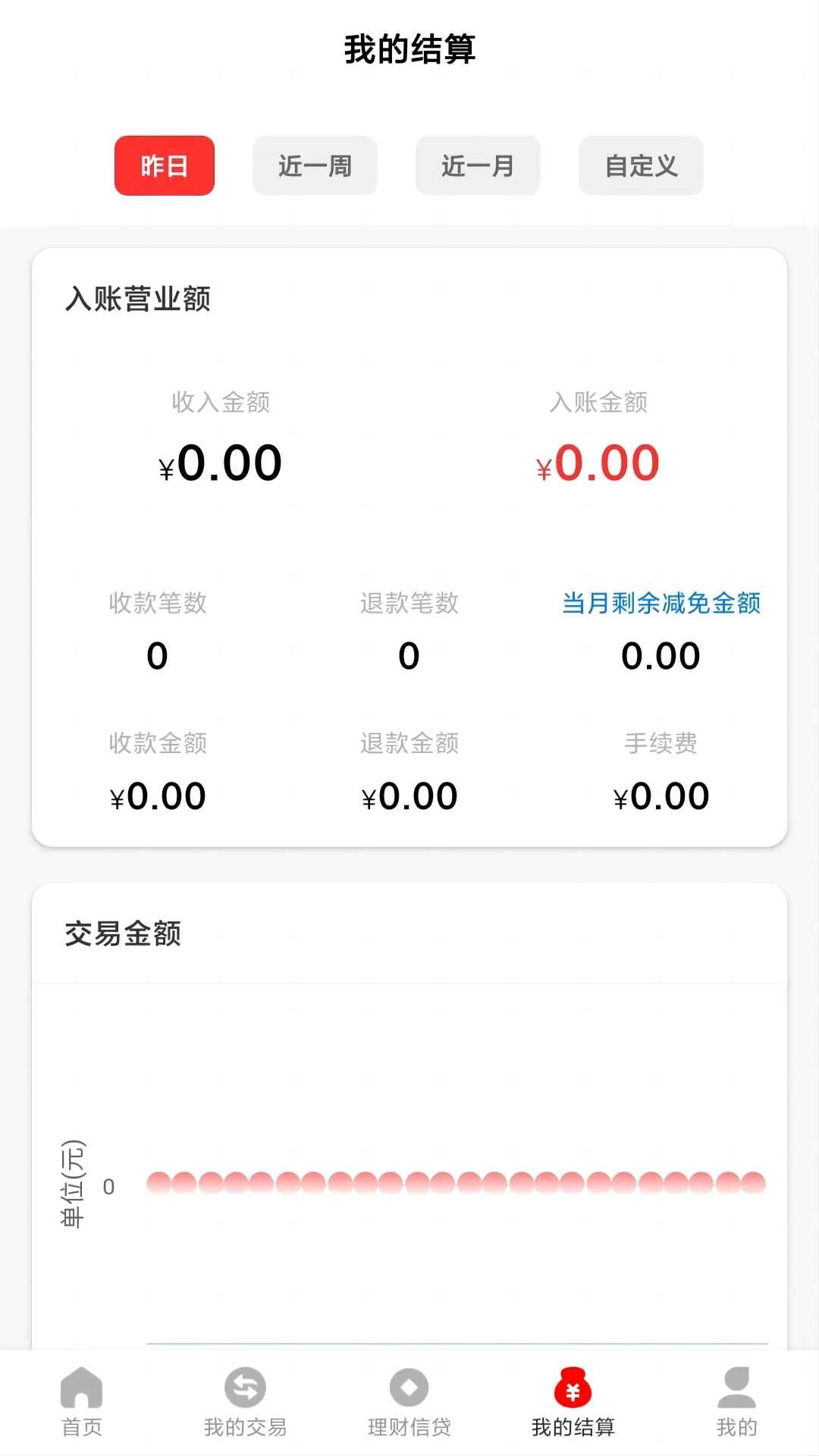The width and height of the screenshot is (819, 1456).
Task: Tap the 当月剩余减免金额 link
Action: point(661,604)
